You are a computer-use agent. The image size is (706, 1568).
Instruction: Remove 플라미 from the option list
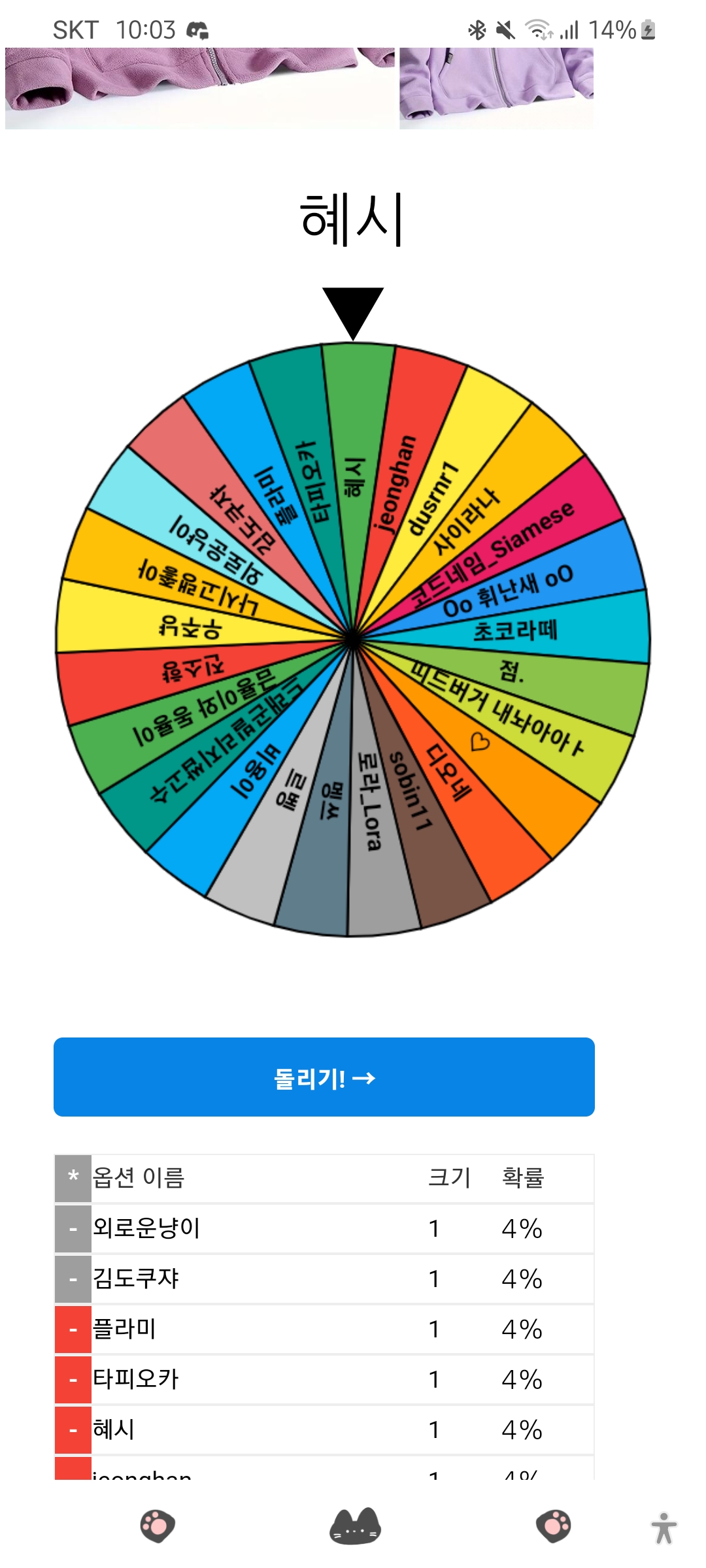click(x=73, y=1330)
